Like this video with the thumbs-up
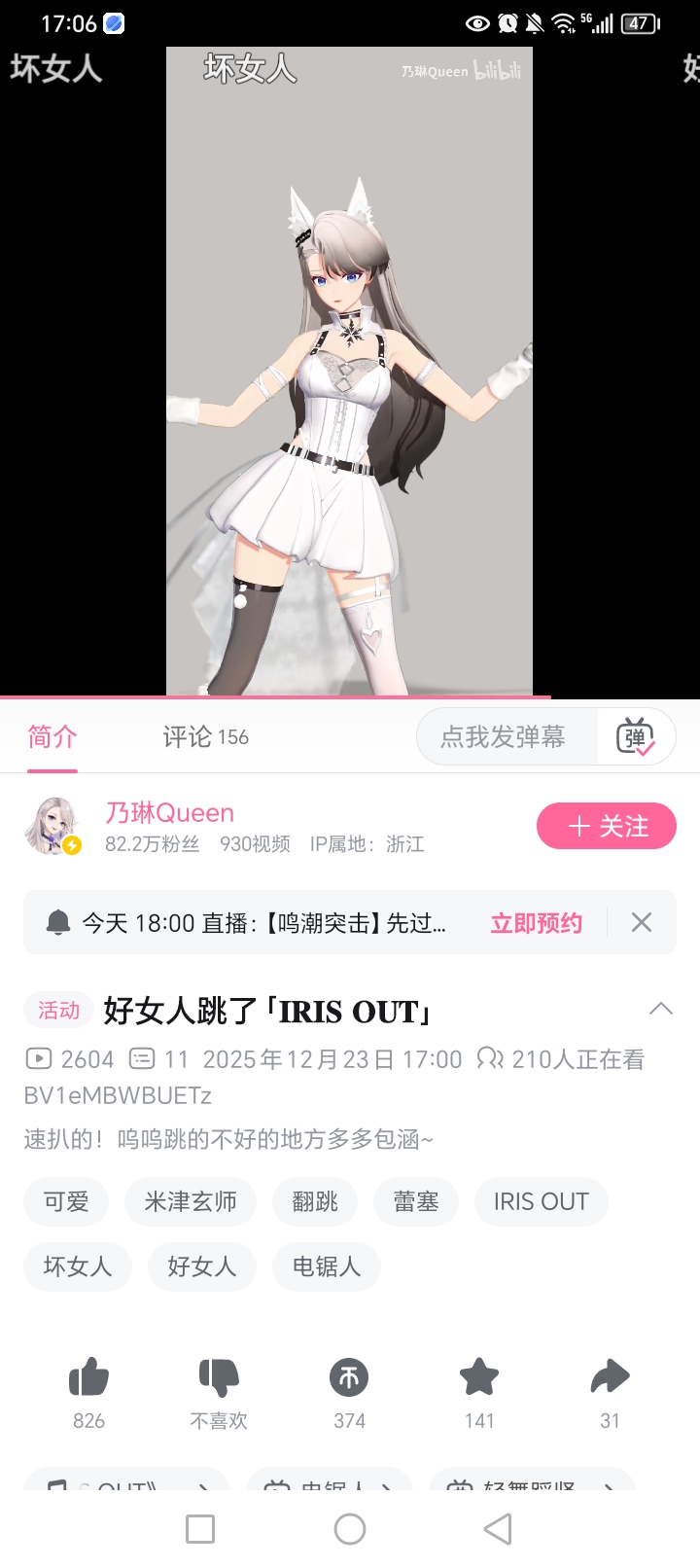Image resolution: width=700 pixels, height=1568 pixels. click(88, 1377)
